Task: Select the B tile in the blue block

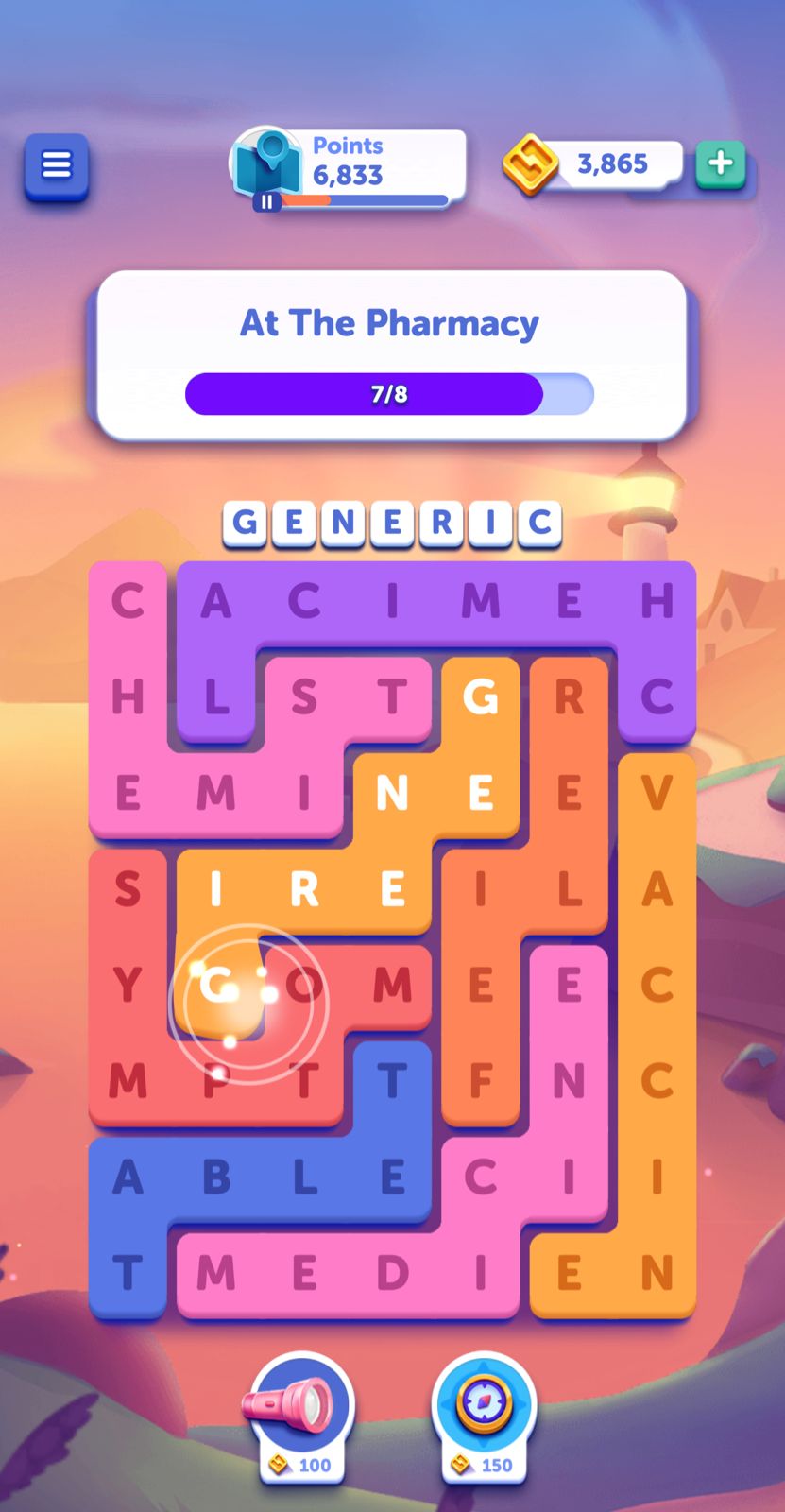Action: 216,1177
